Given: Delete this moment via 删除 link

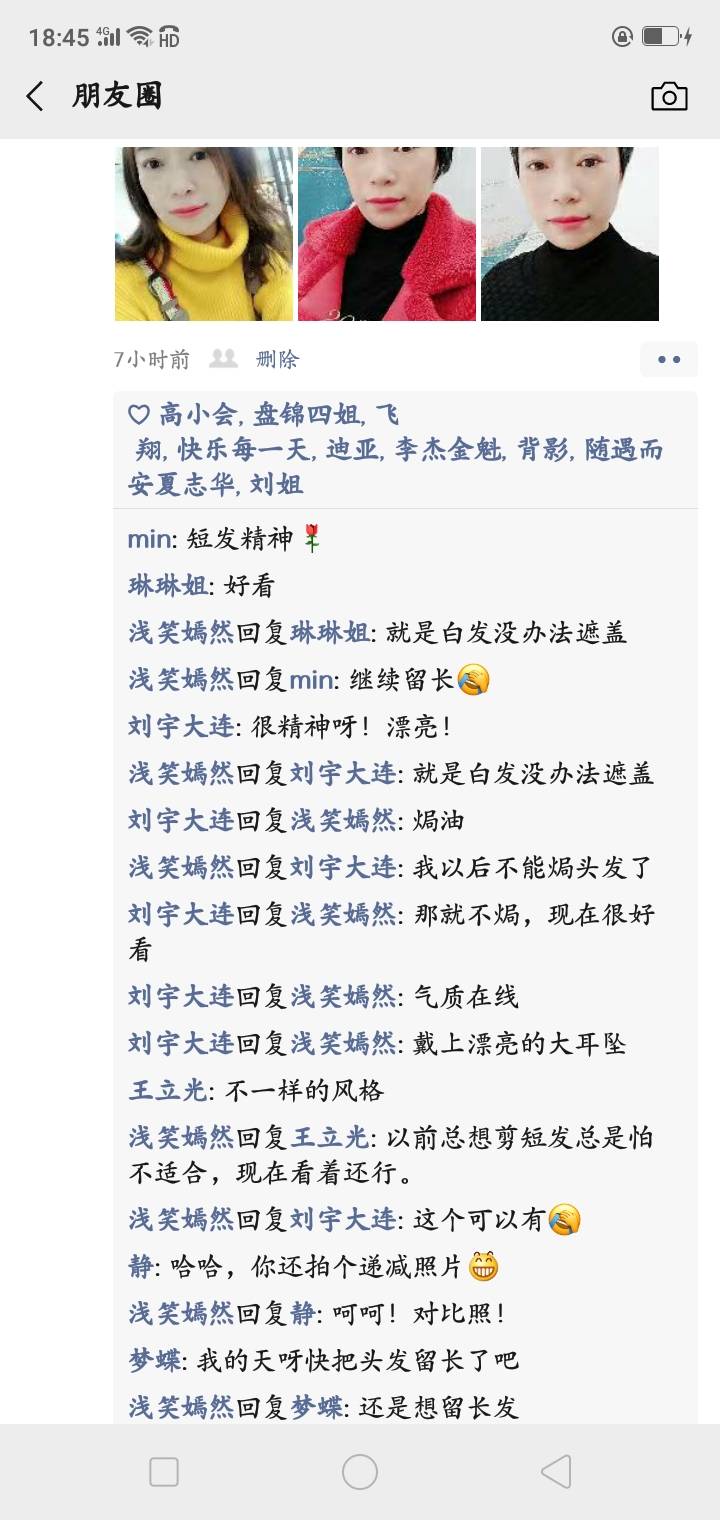Looking at the screenshot, I should coord(277,358).
